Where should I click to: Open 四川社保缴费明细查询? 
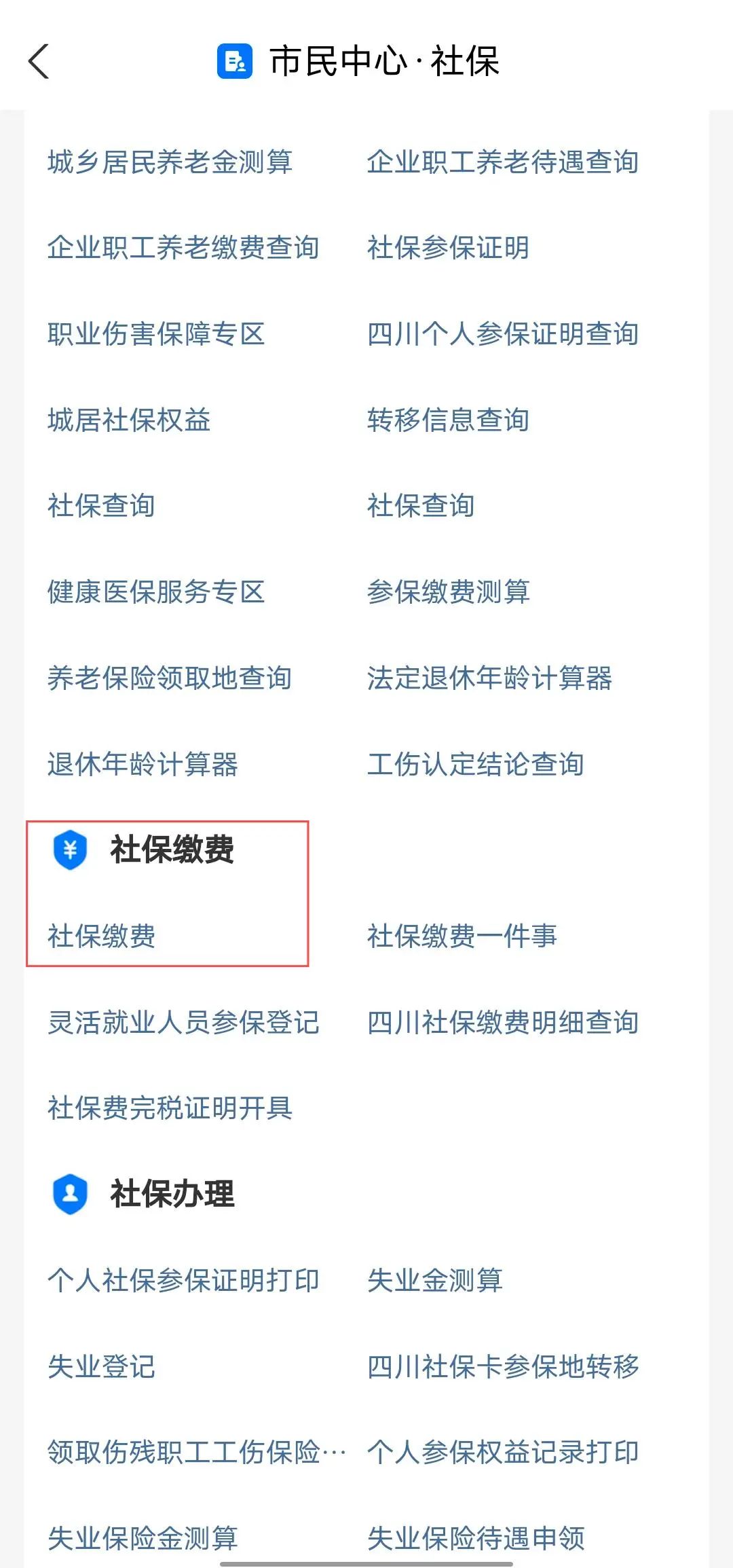tap(502, 1023)
